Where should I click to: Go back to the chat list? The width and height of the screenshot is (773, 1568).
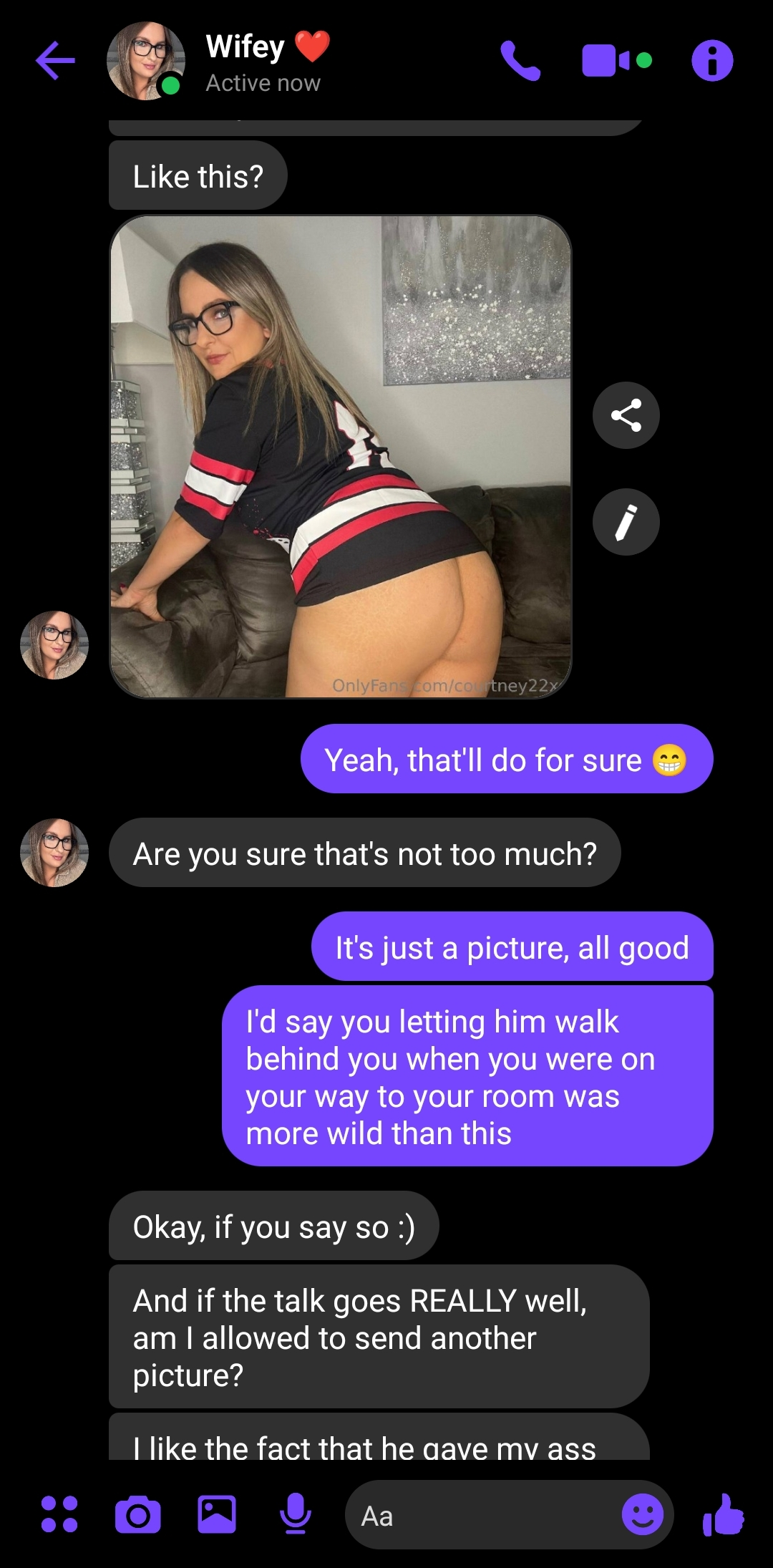(x=56, y=61)
